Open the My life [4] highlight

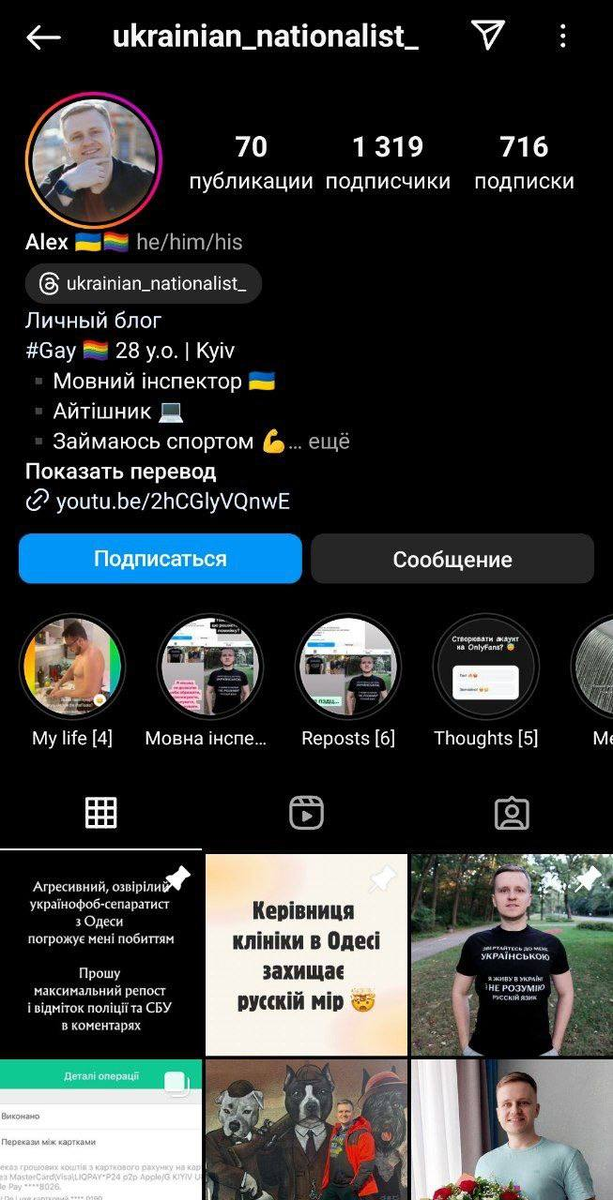pos(72,680)
